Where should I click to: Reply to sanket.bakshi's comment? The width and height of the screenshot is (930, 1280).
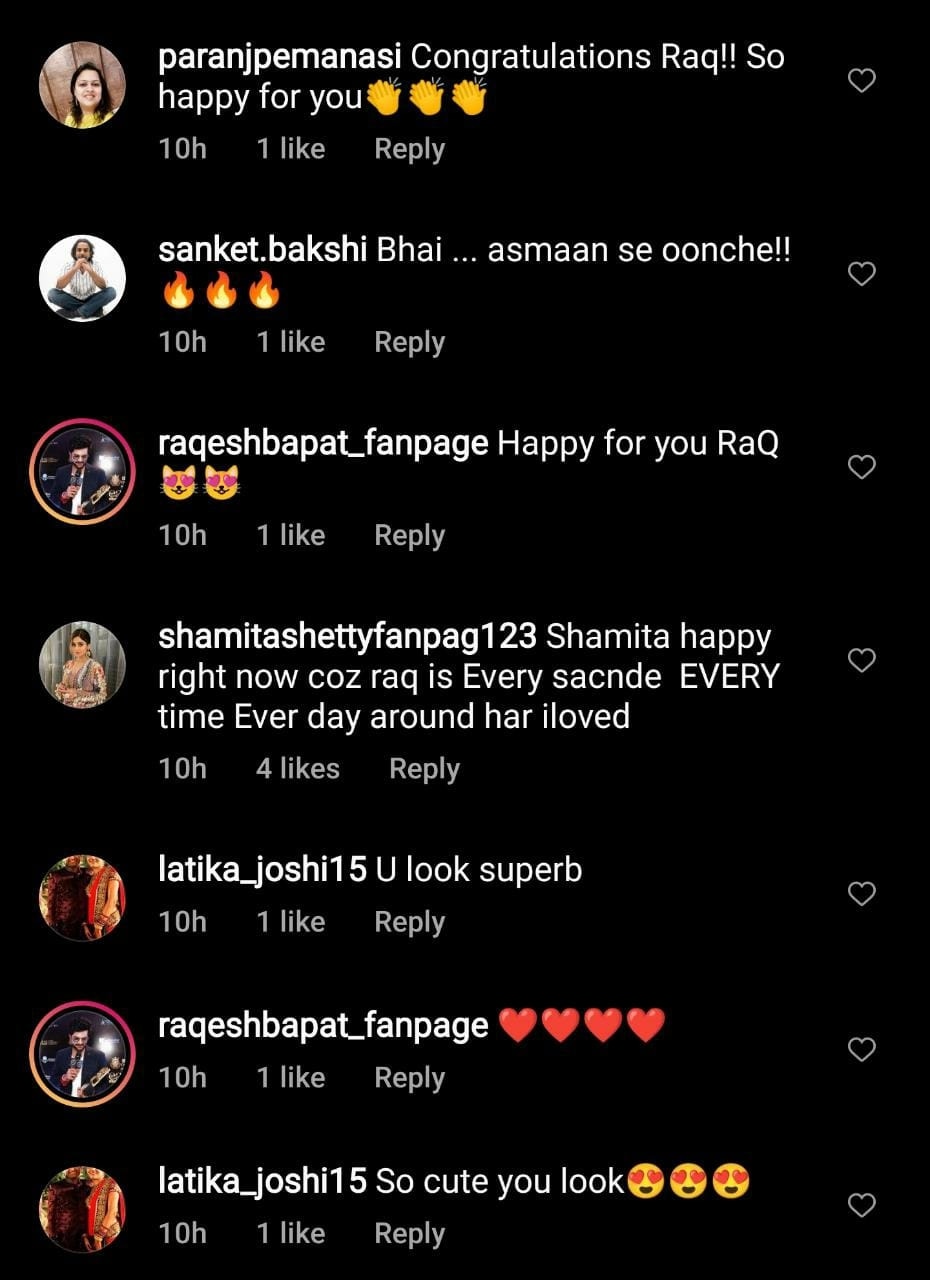[409, 342]
